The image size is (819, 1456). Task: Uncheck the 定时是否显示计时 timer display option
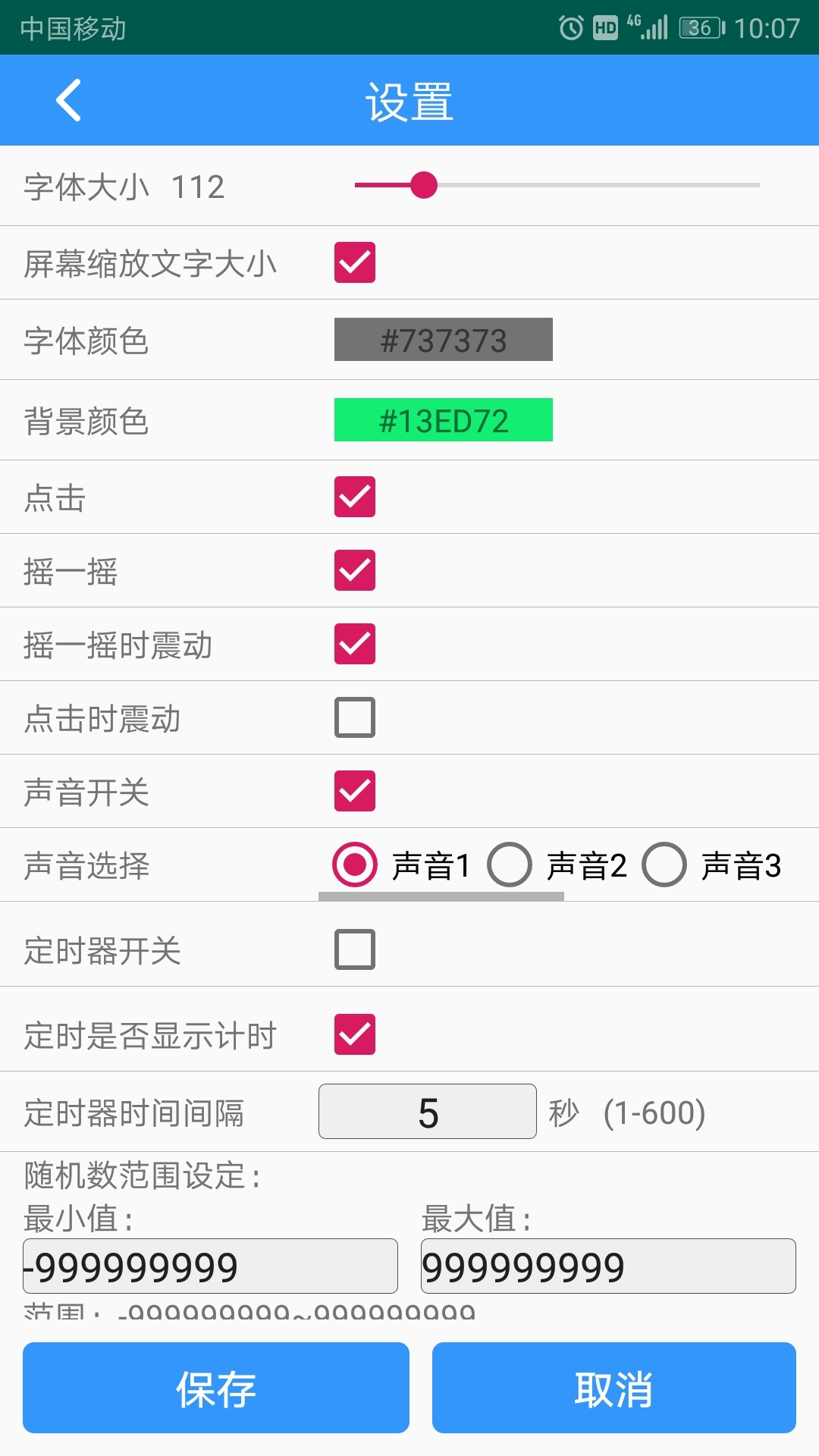[355, 1032]
